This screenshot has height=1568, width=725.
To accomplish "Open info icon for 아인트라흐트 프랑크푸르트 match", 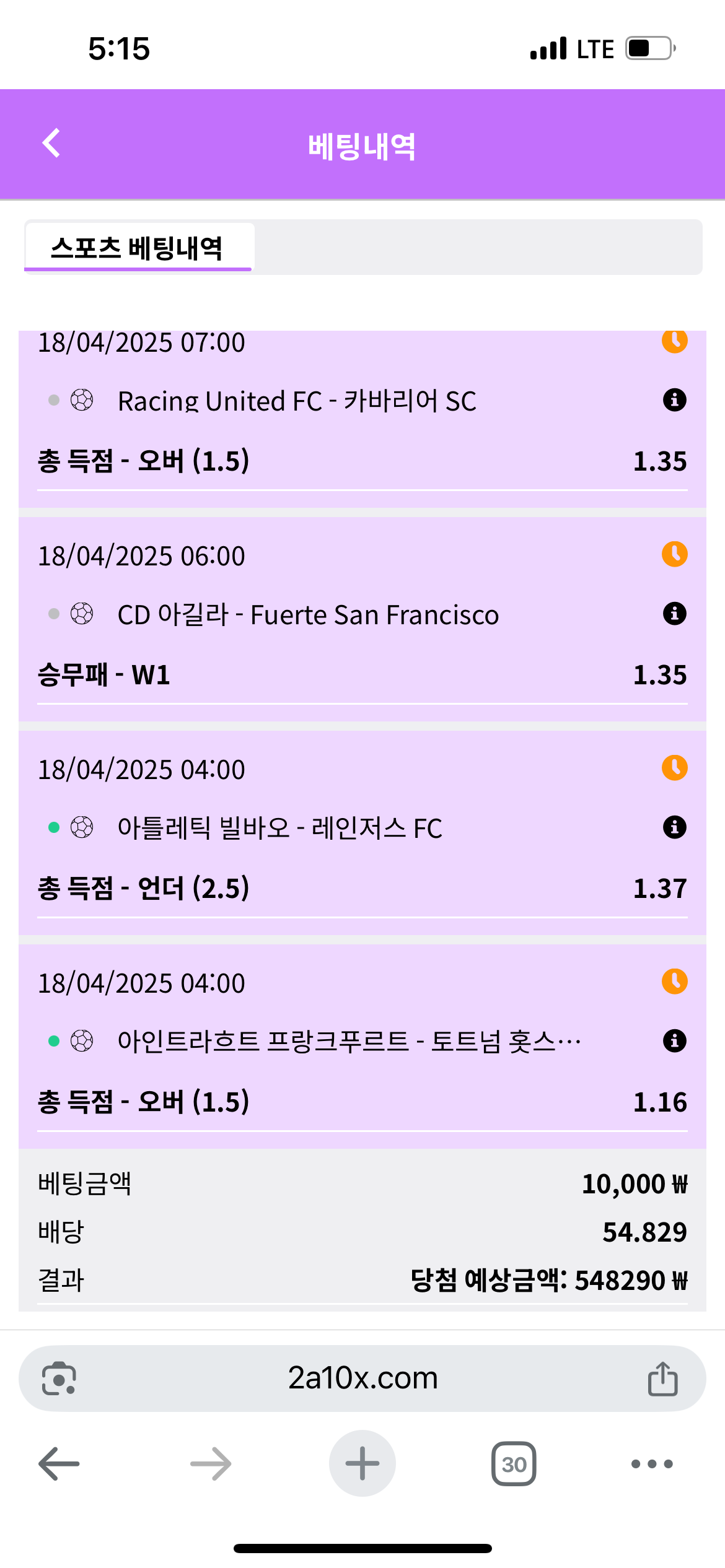I will pos(674,1041).
